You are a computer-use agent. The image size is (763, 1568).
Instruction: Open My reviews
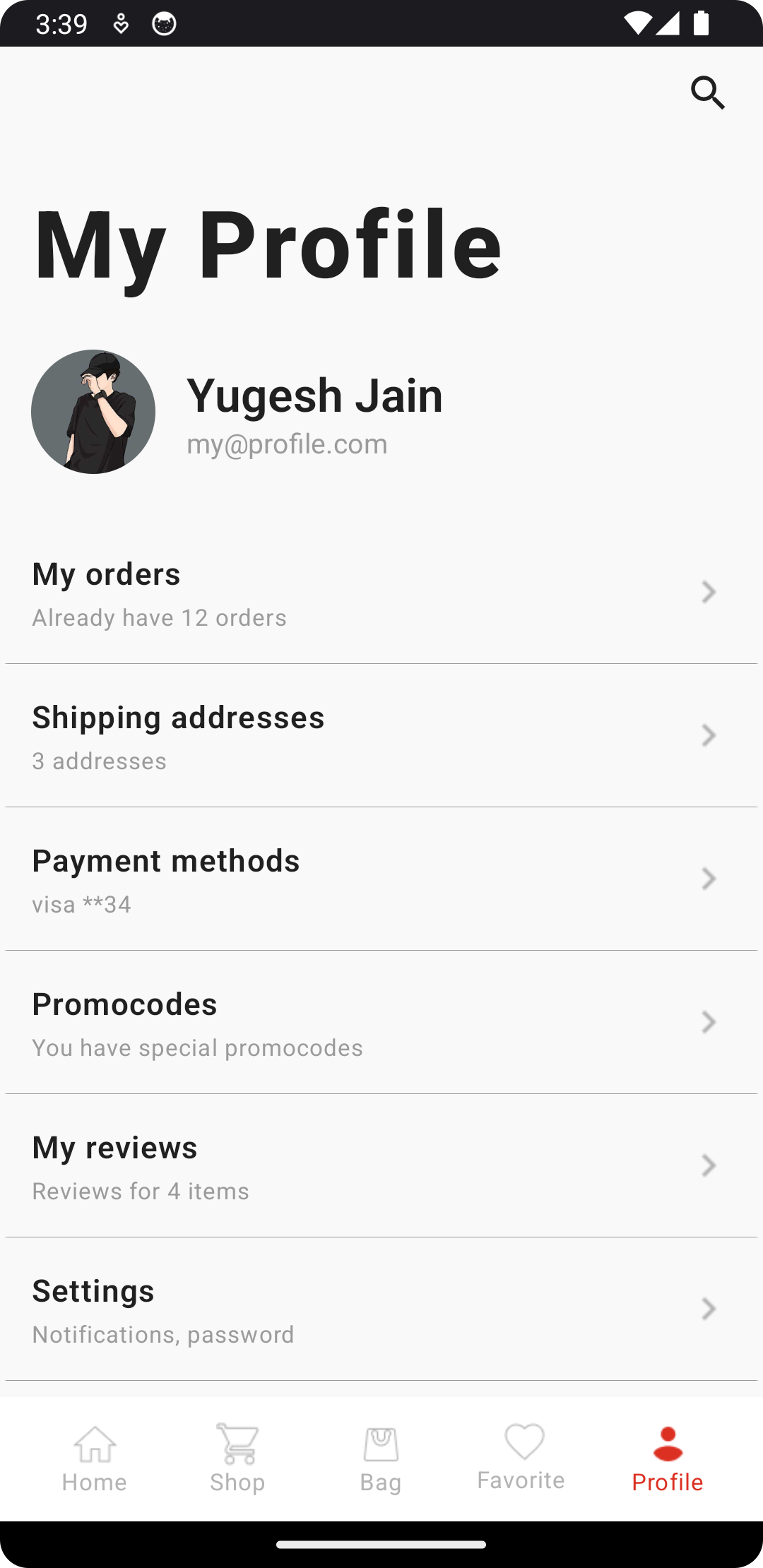pyautogui.click(x=381, y=1167)
